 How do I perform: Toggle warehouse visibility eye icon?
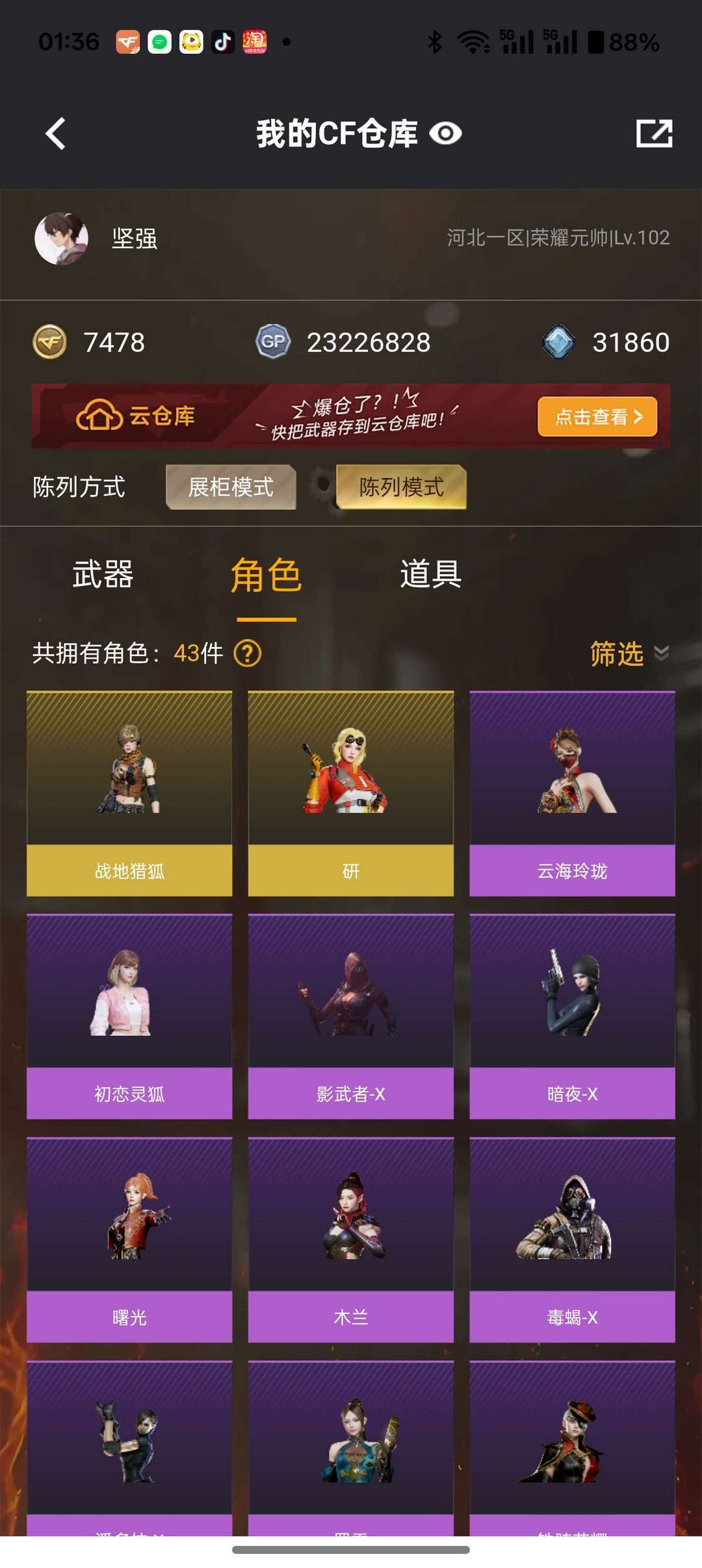pos(445,134)
